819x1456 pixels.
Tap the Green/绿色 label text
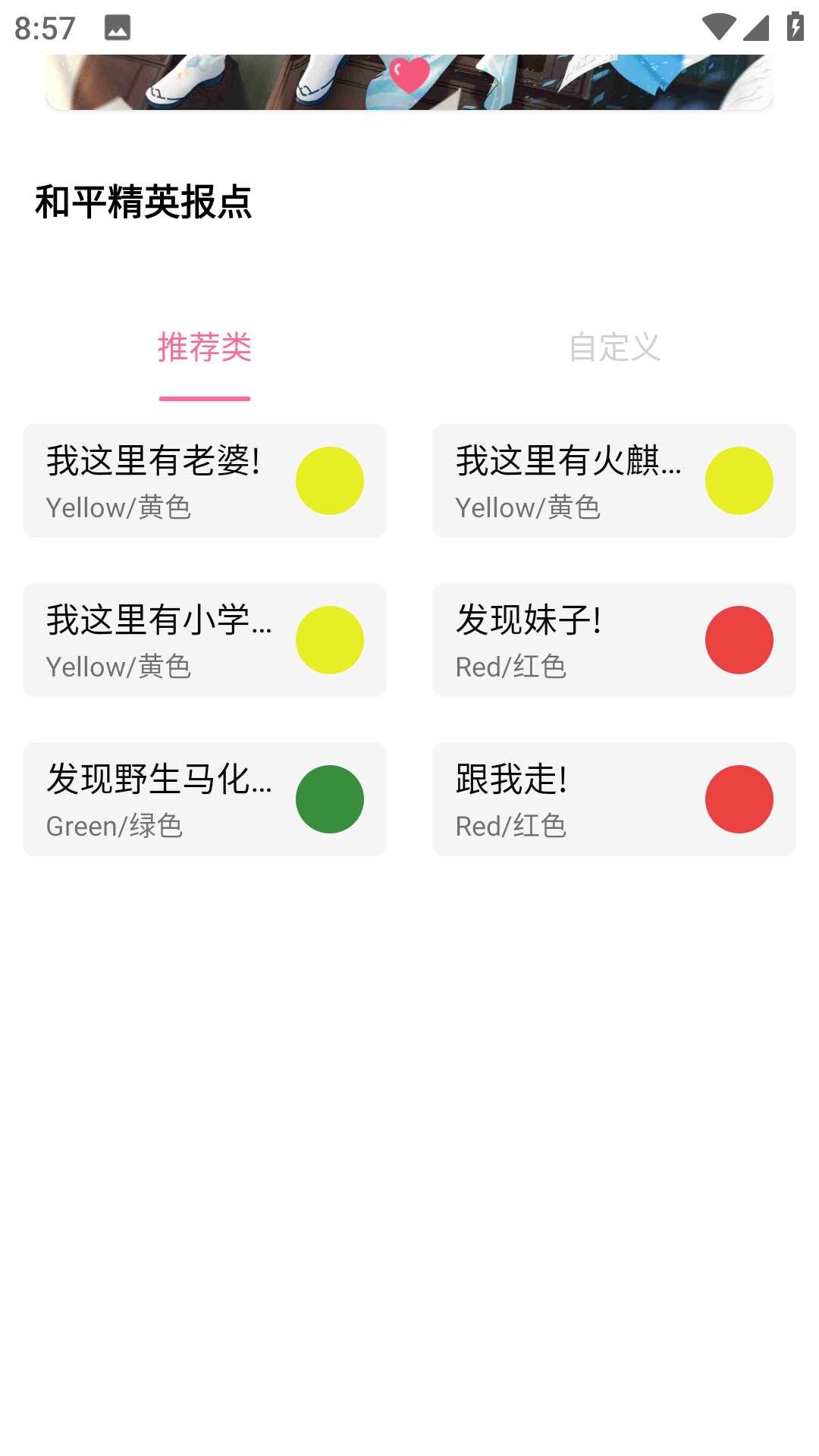coord(114,826)
